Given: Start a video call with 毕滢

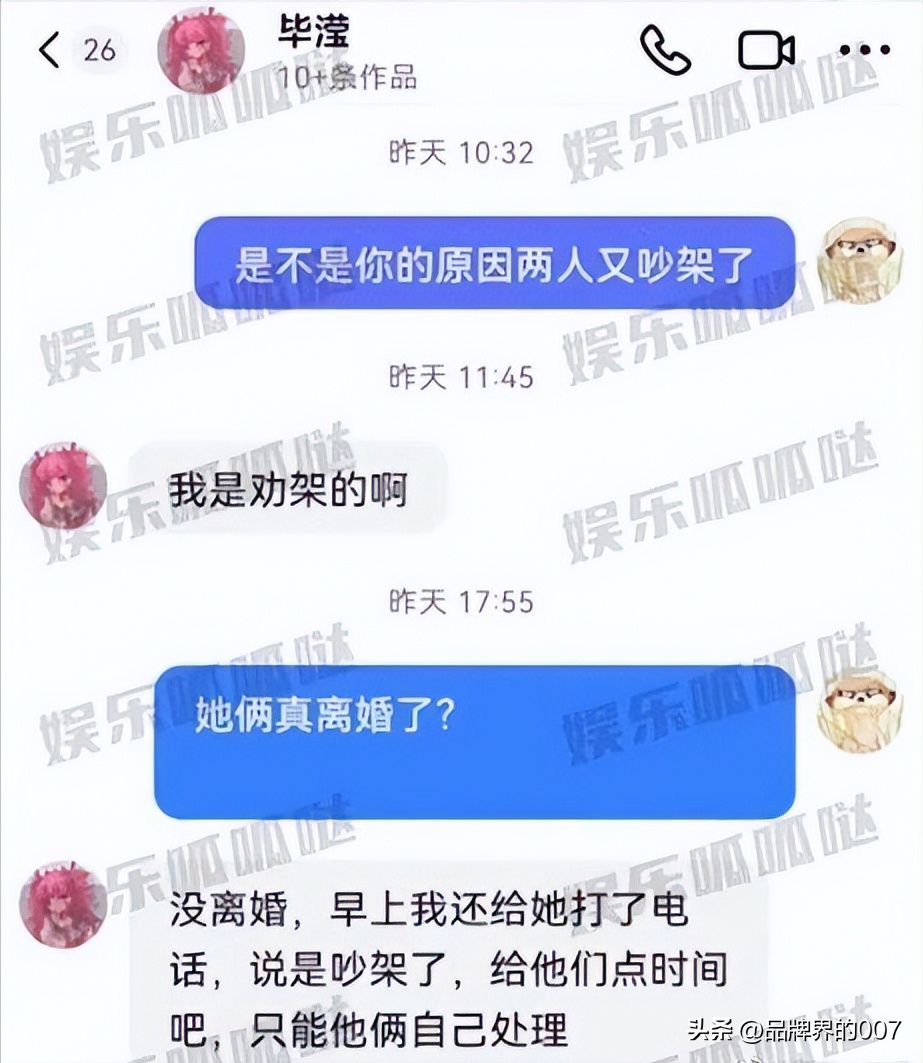Looking at the screenshot, I should click(x=766, y=50).
